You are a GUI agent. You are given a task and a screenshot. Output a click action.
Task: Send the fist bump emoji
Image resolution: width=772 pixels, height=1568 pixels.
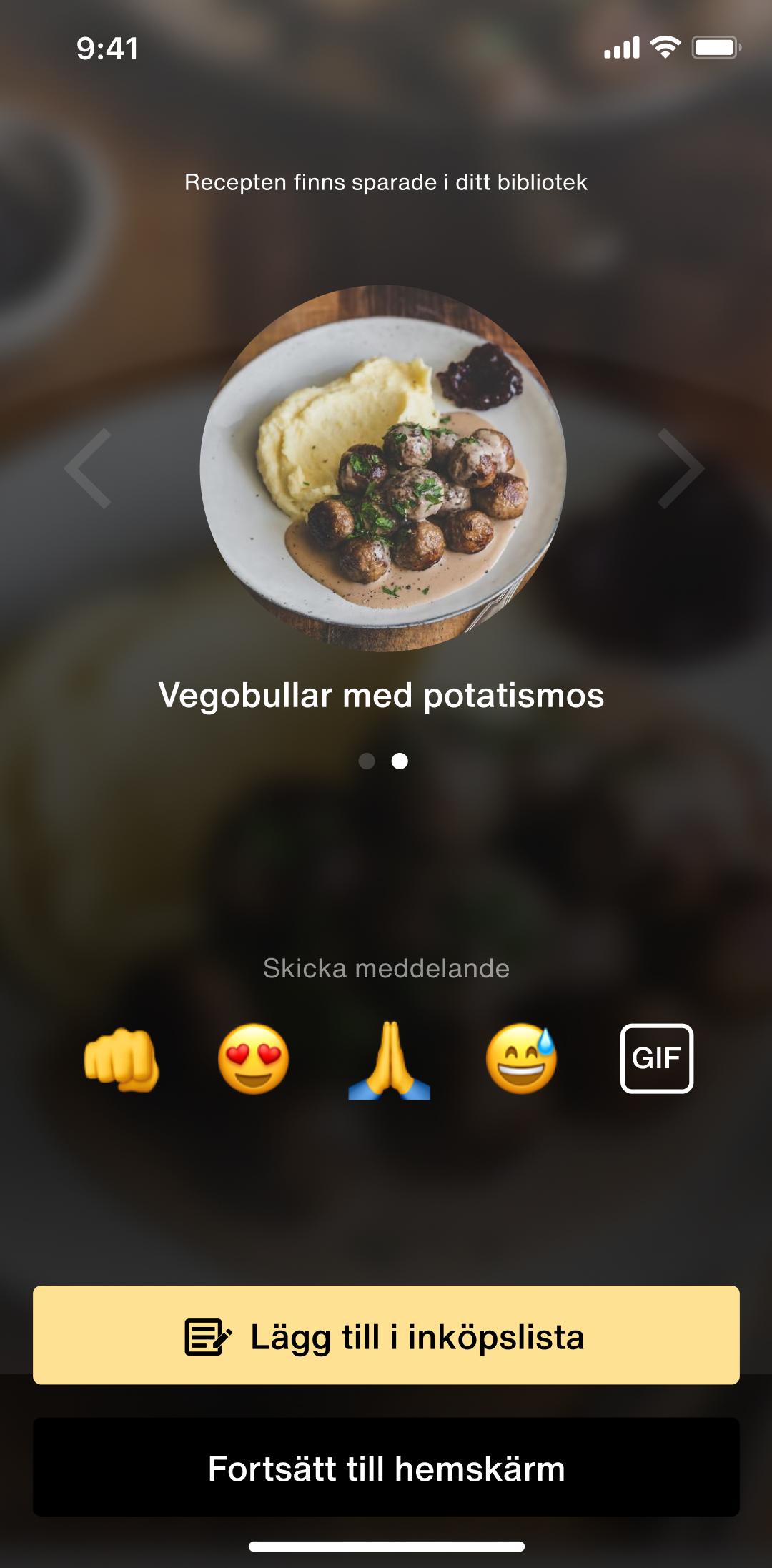pos(122,1059)
